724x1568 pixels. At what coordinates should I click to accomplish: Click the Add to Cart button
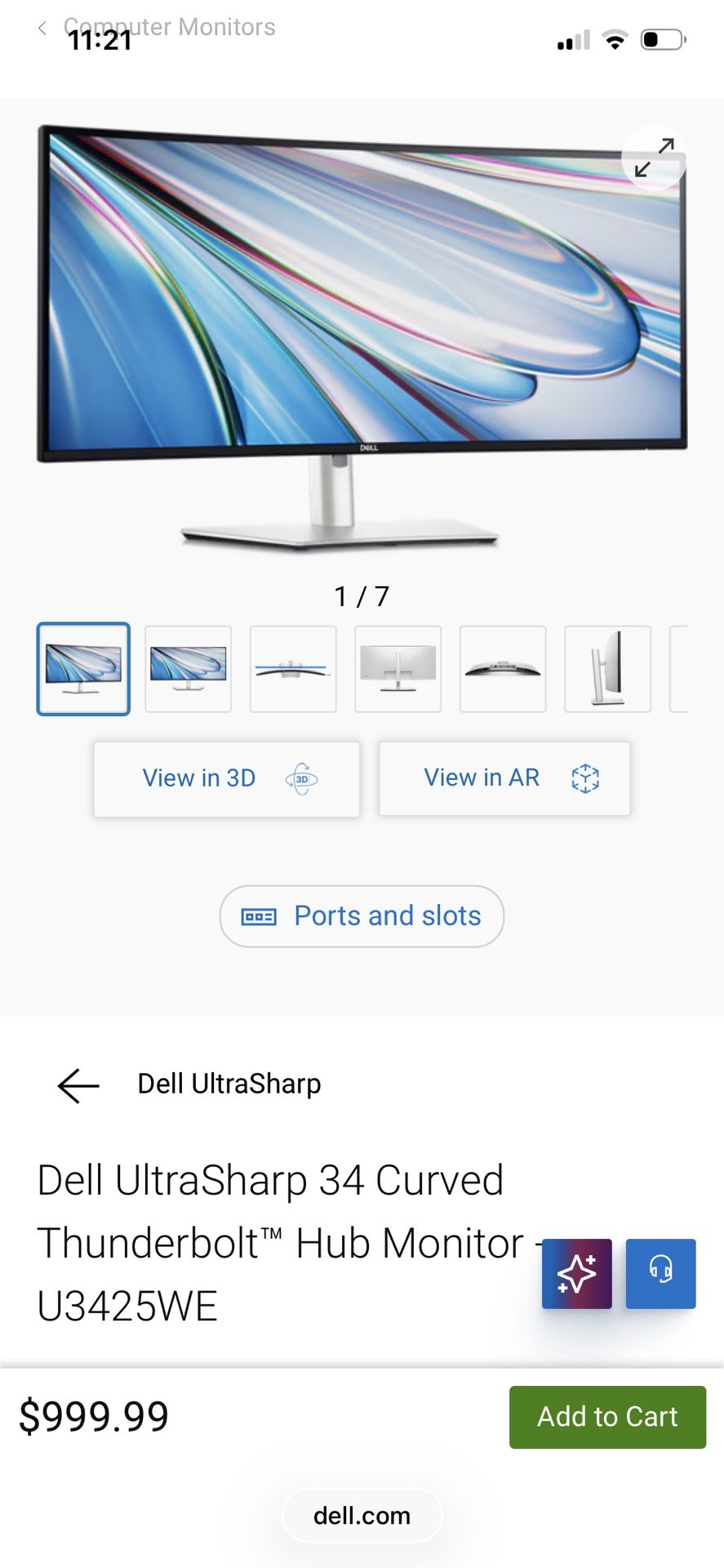tap(607, 1417)
